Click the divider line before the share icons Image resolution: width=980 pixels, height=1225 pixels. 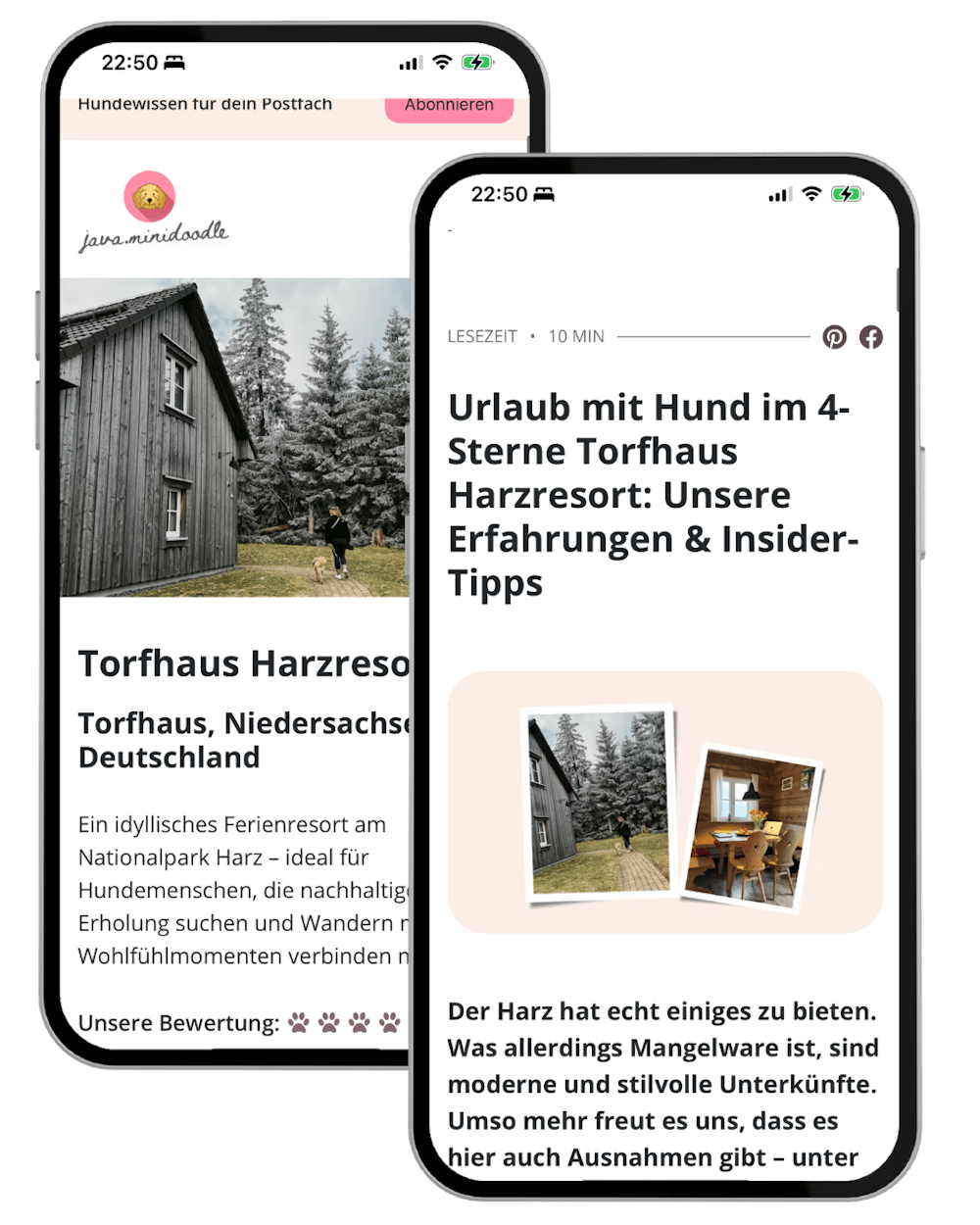(715, 338)
